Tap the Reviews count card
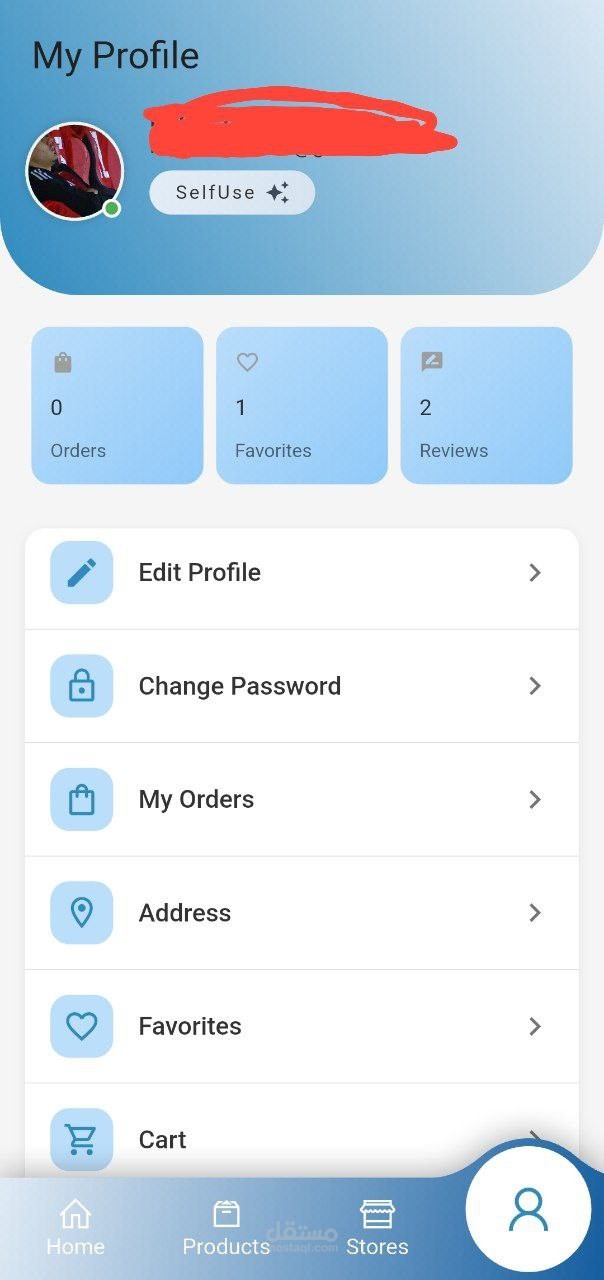 coord(486,406)
